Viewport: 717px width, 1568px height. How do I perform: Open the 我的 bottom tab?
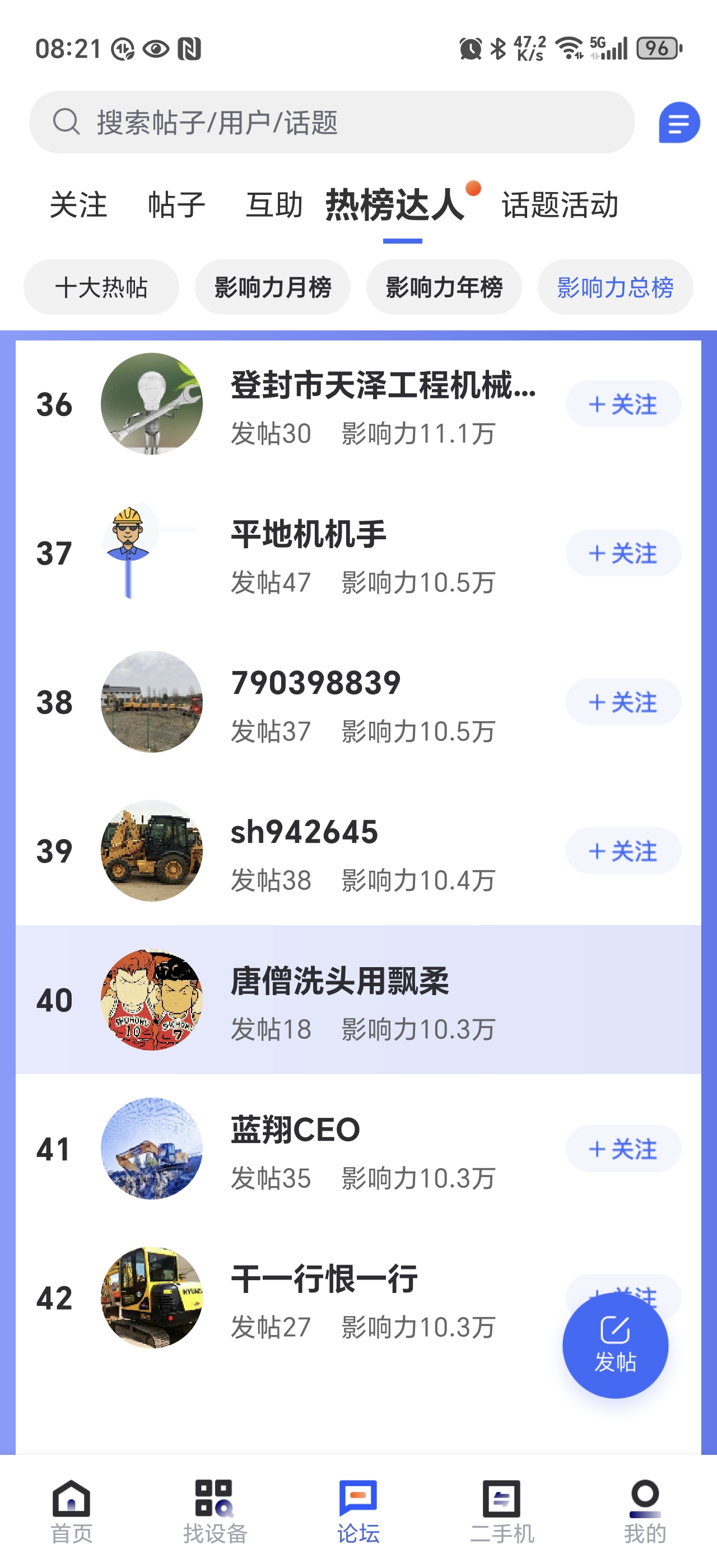[x=645, y=1512]
